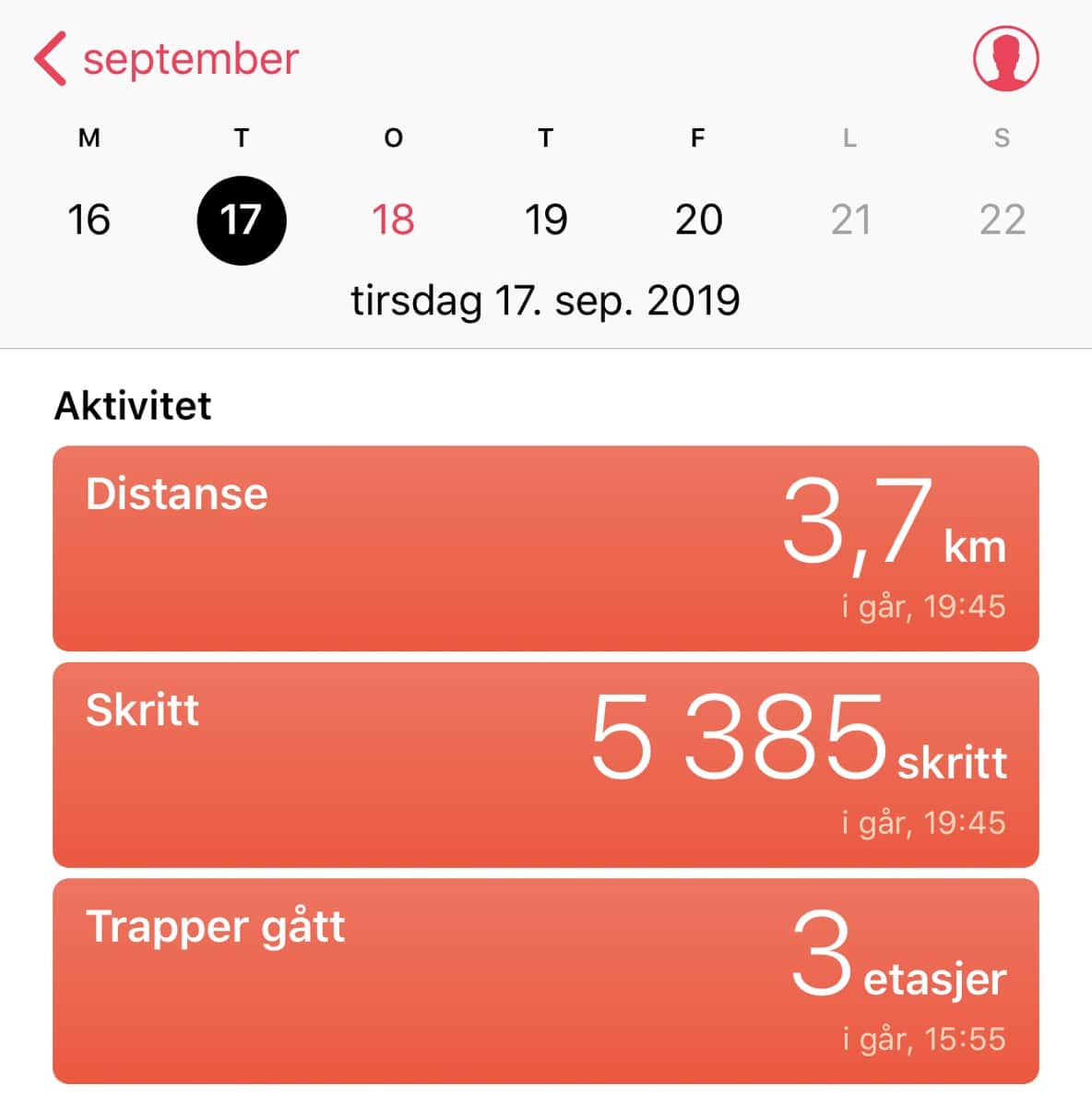Screen dimensions: 1092x1107
Task: Go back to september overview
Action: point(166,58)
